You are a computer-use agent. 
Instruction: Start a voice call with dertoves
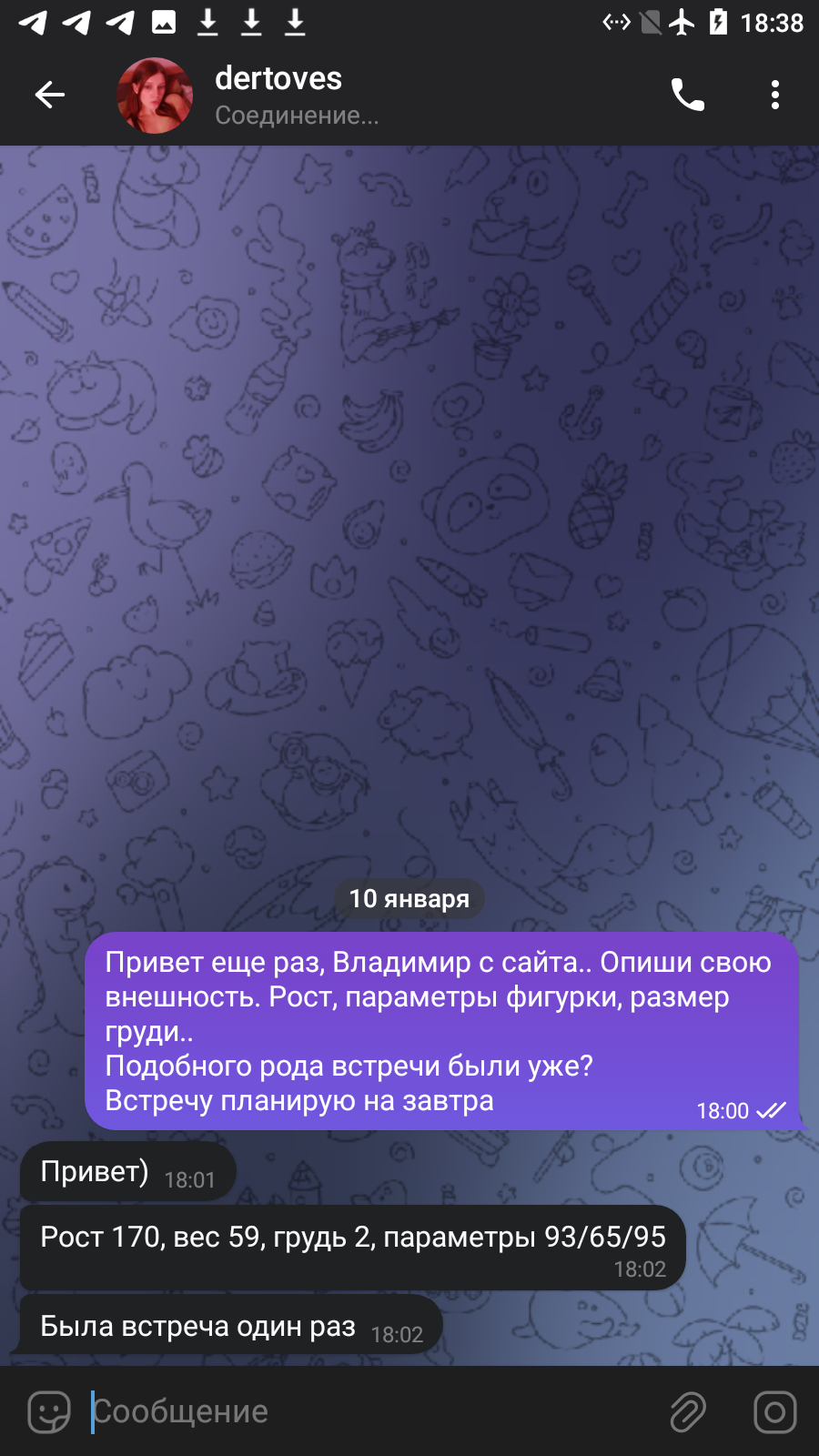coord(688,95)
